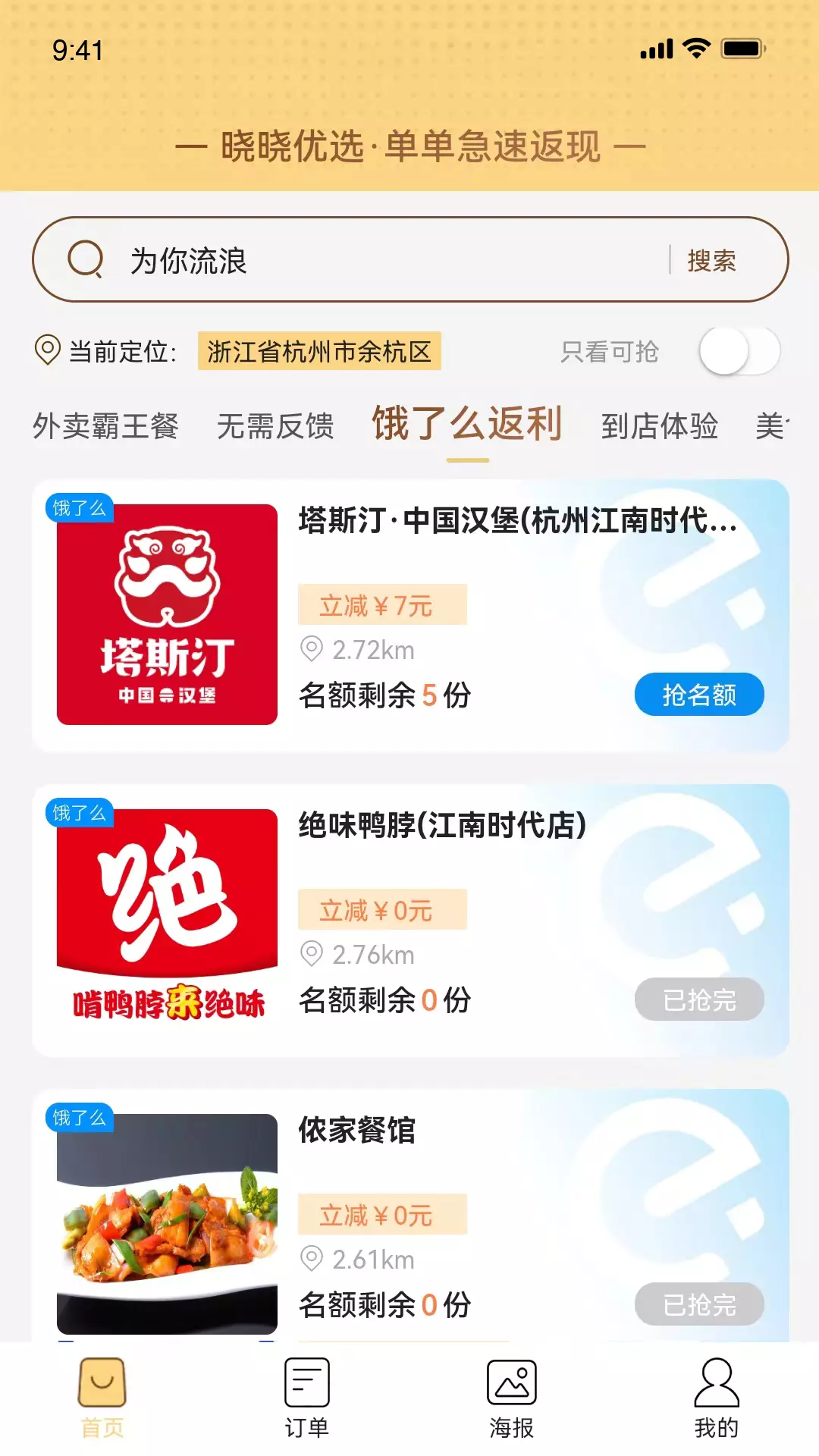This screenshot has height=1456, width=819.
Task: Open the 到店体验 tab
Action: click(x=659, y=425)
